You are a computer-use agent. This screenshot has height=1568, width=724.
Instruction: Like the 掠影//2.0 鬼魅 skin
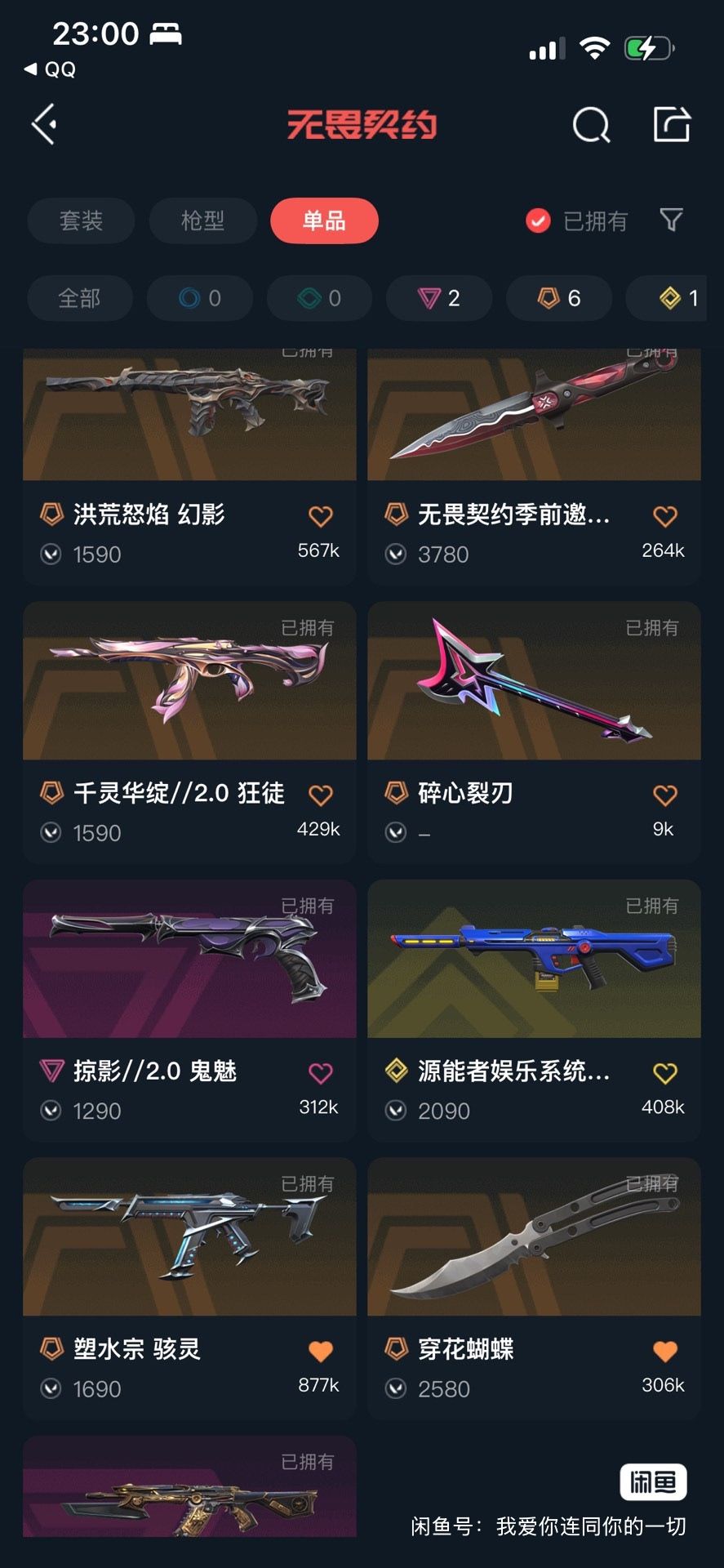pos(320,1073)
